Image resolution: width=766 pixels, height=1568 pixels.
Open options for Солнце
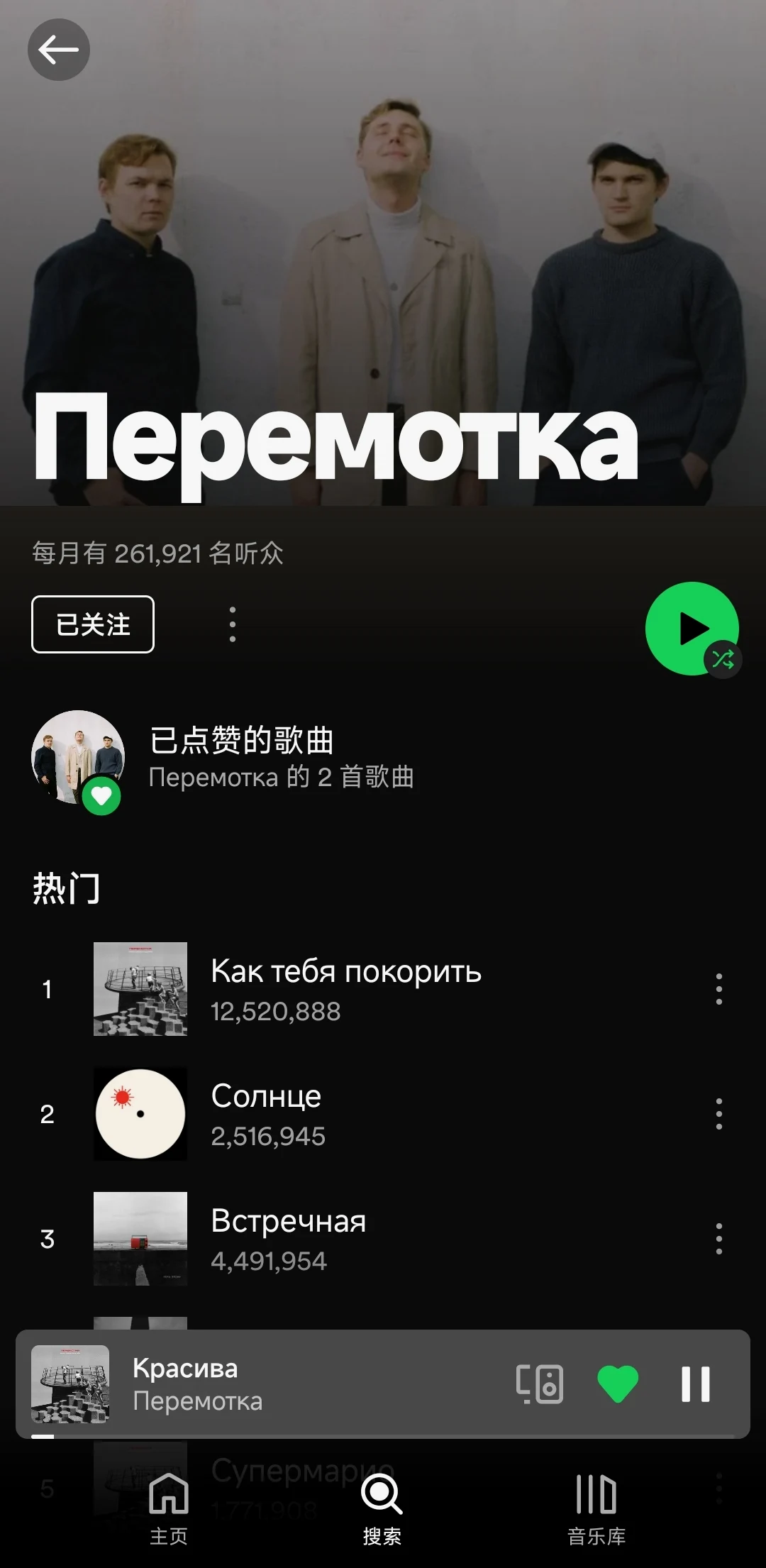719,1114
